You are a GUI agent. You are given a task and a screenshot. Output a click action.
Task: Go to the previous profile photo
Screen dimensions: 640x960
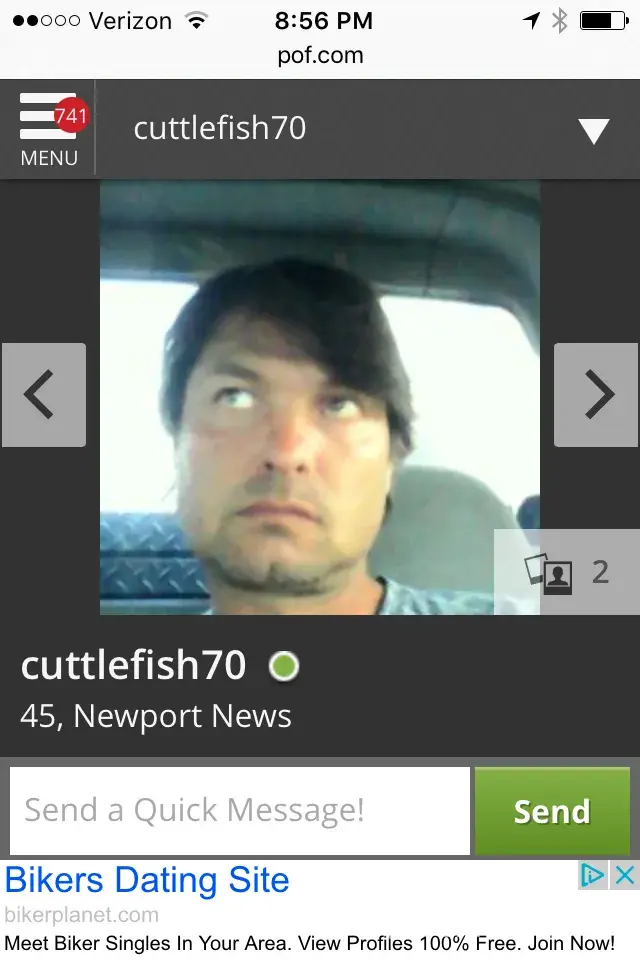43,395
